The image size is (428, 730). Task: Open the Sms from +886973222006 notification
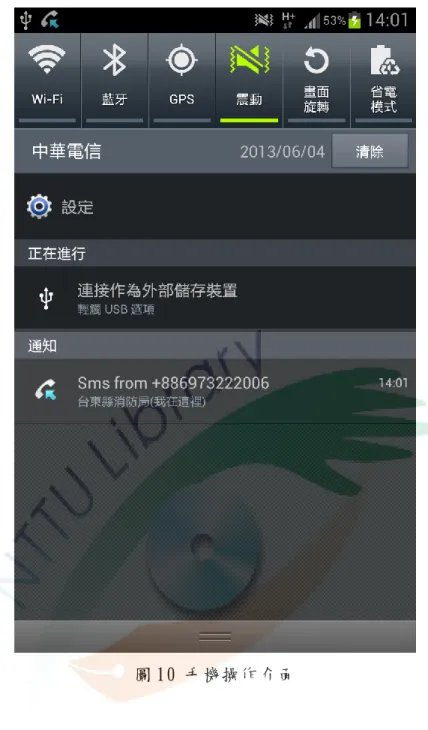tap(215, 391)
